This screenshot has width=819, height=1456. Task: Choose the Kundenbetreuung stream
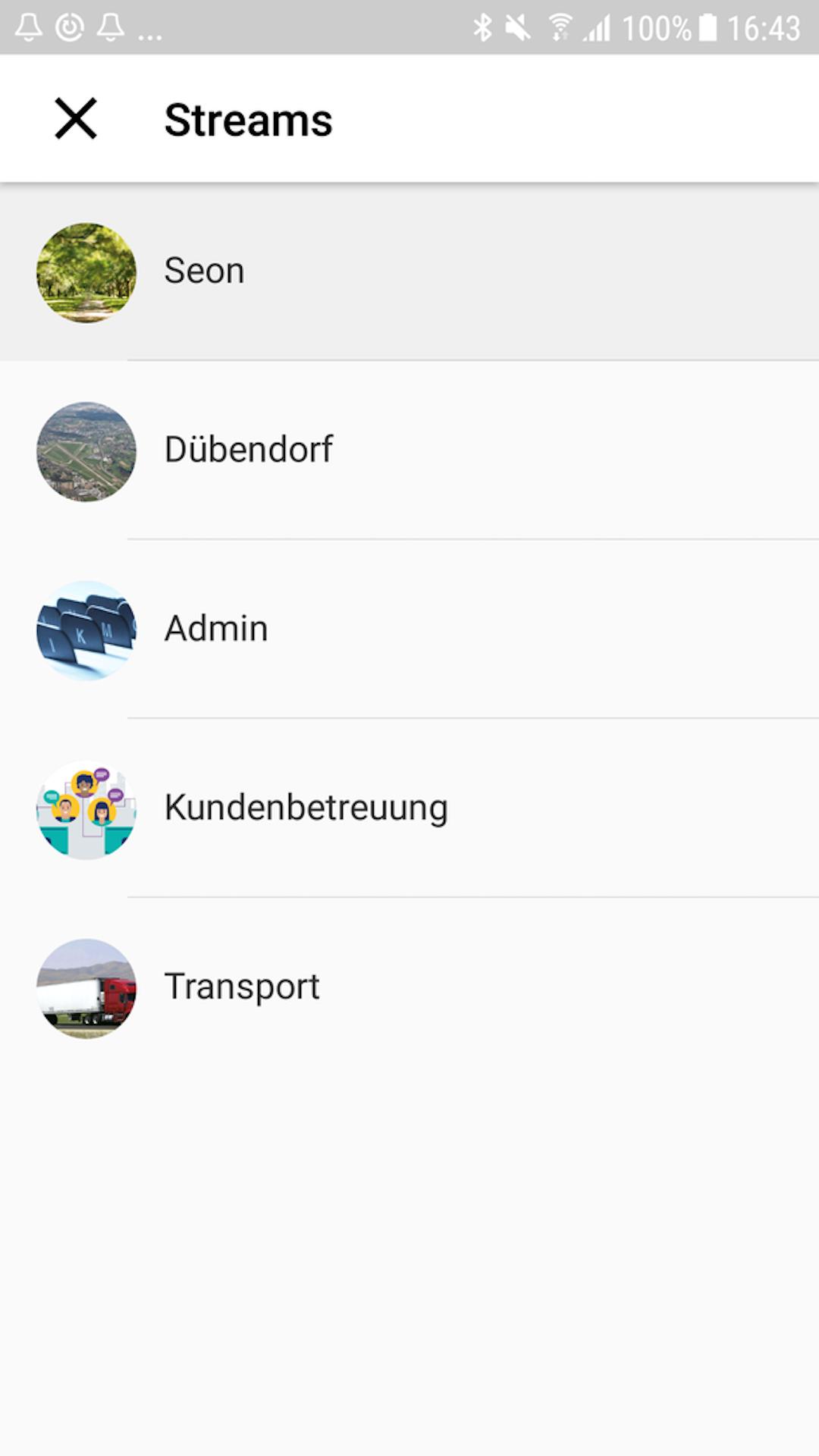(x=409, y=808)
